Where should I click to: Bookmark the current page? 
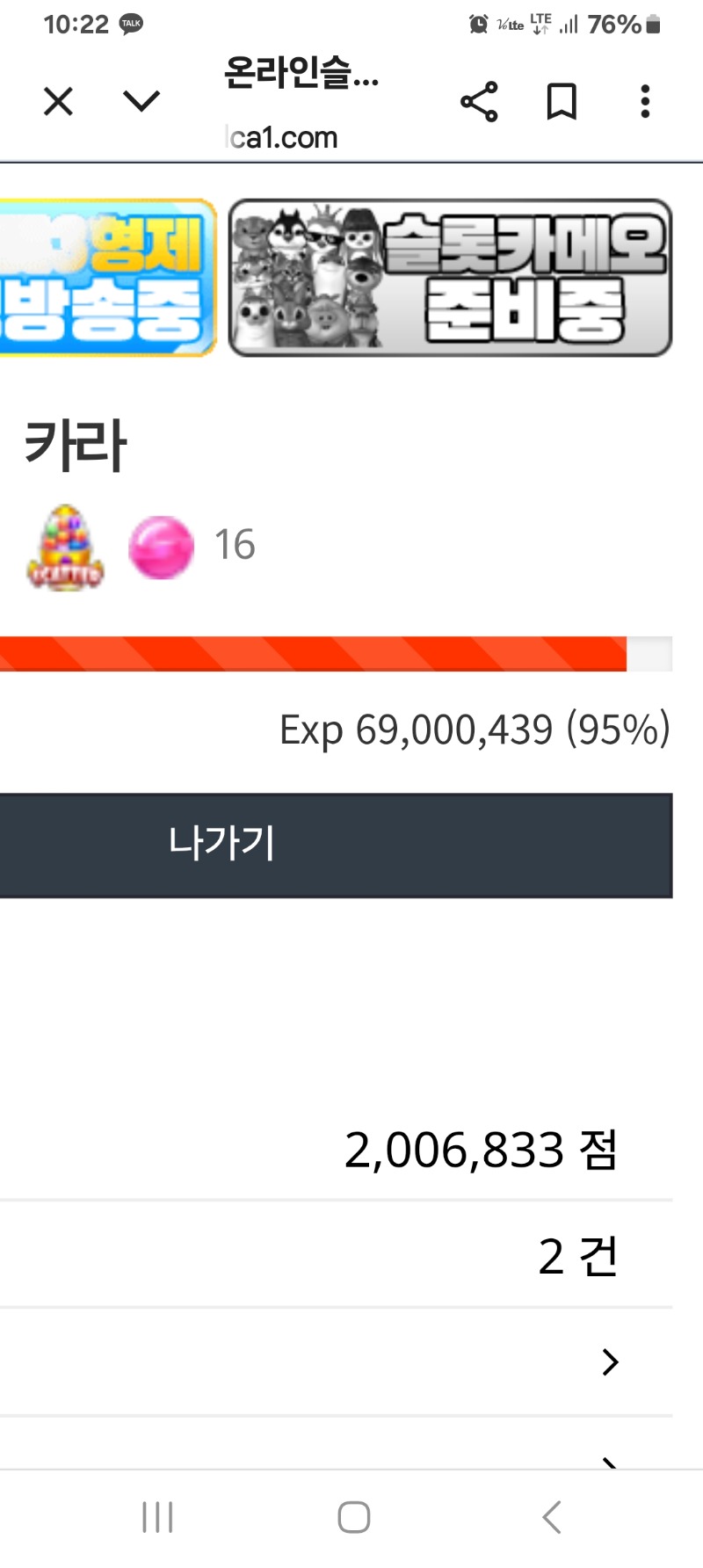(x=562, y=102)
